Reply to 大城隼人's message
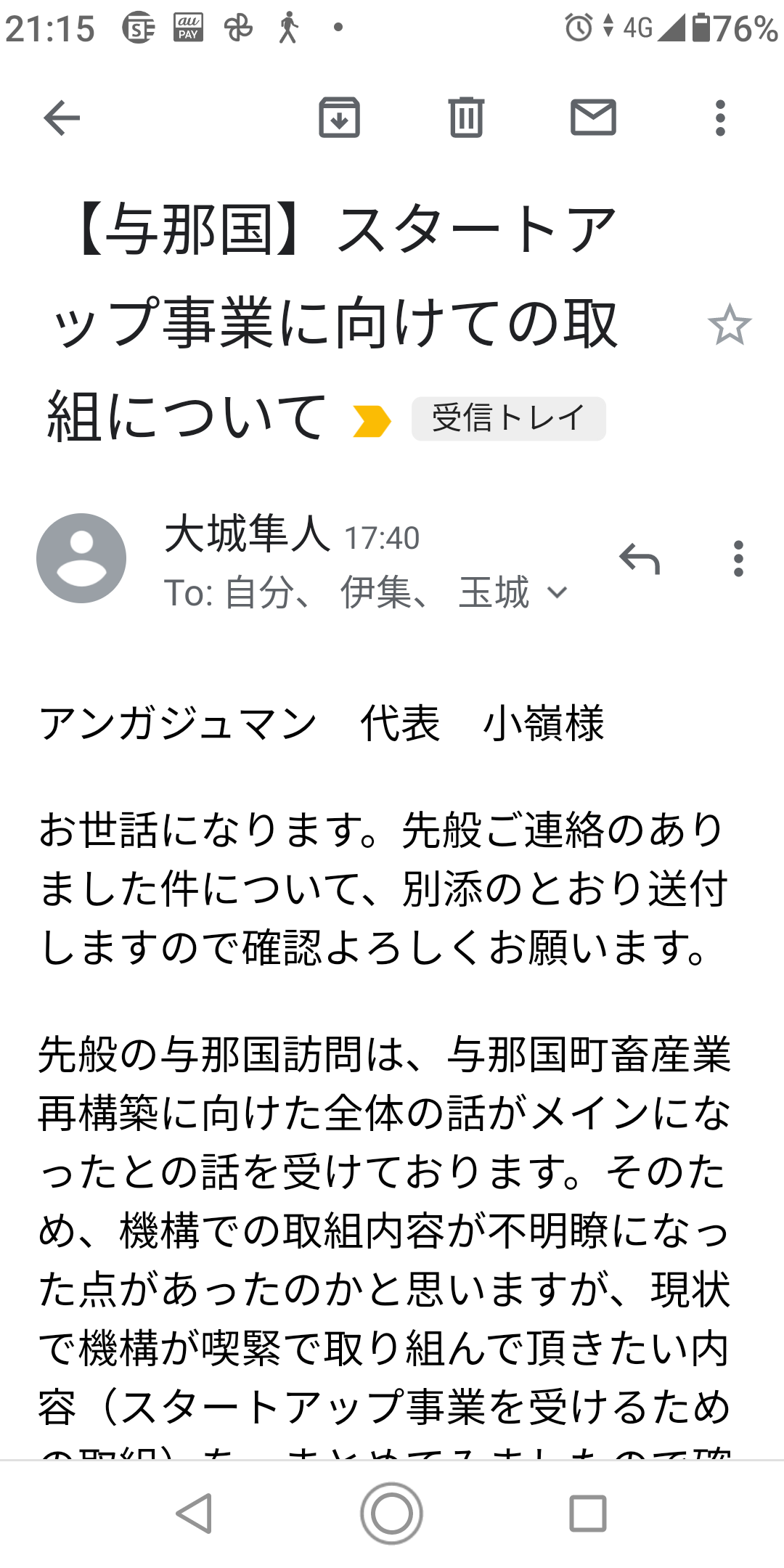Image resolution: width=784 pixels, height=1568 pixels. pos(640,559)
